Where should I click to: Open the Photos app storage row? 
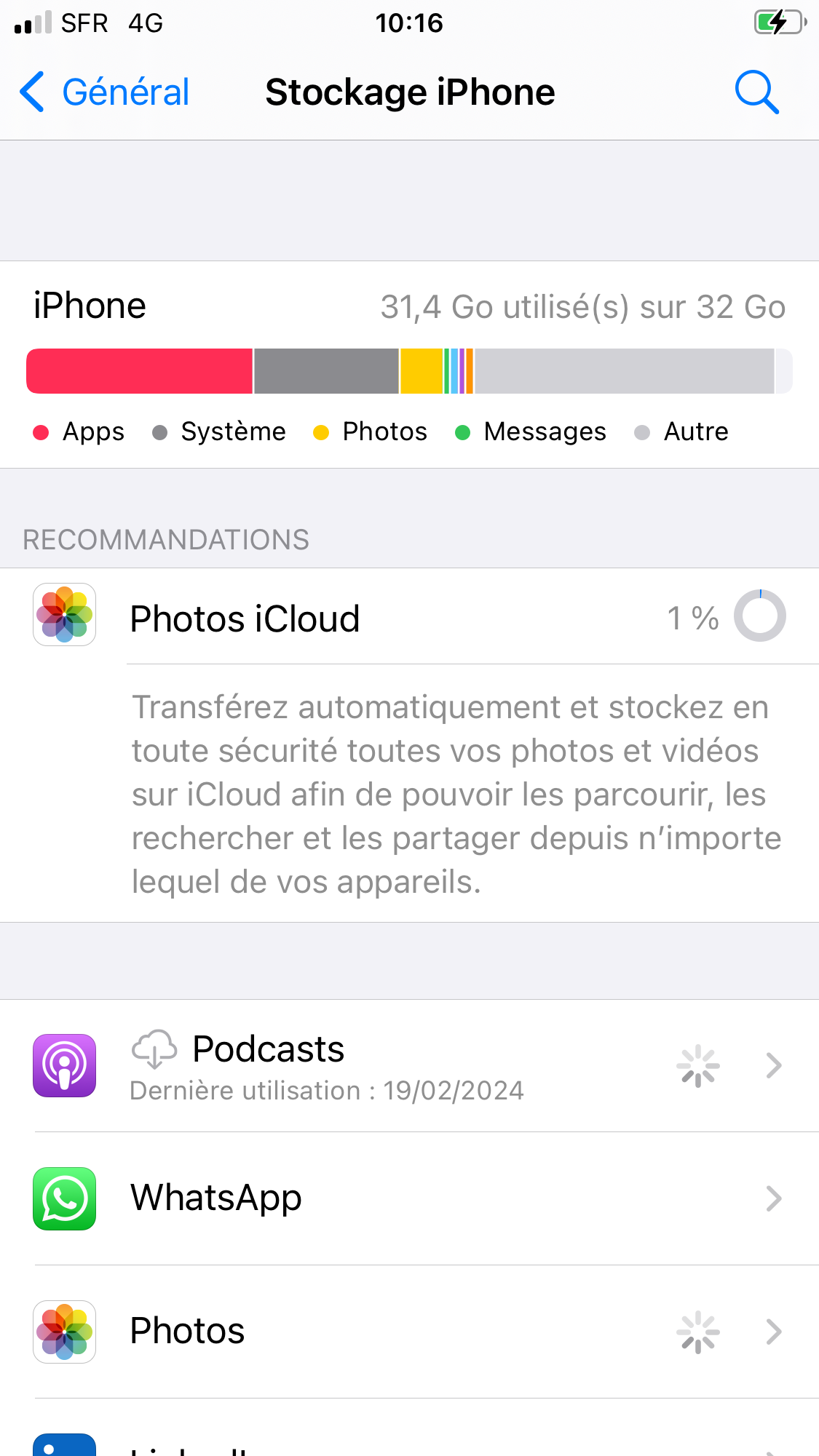tap(408, 1332)
